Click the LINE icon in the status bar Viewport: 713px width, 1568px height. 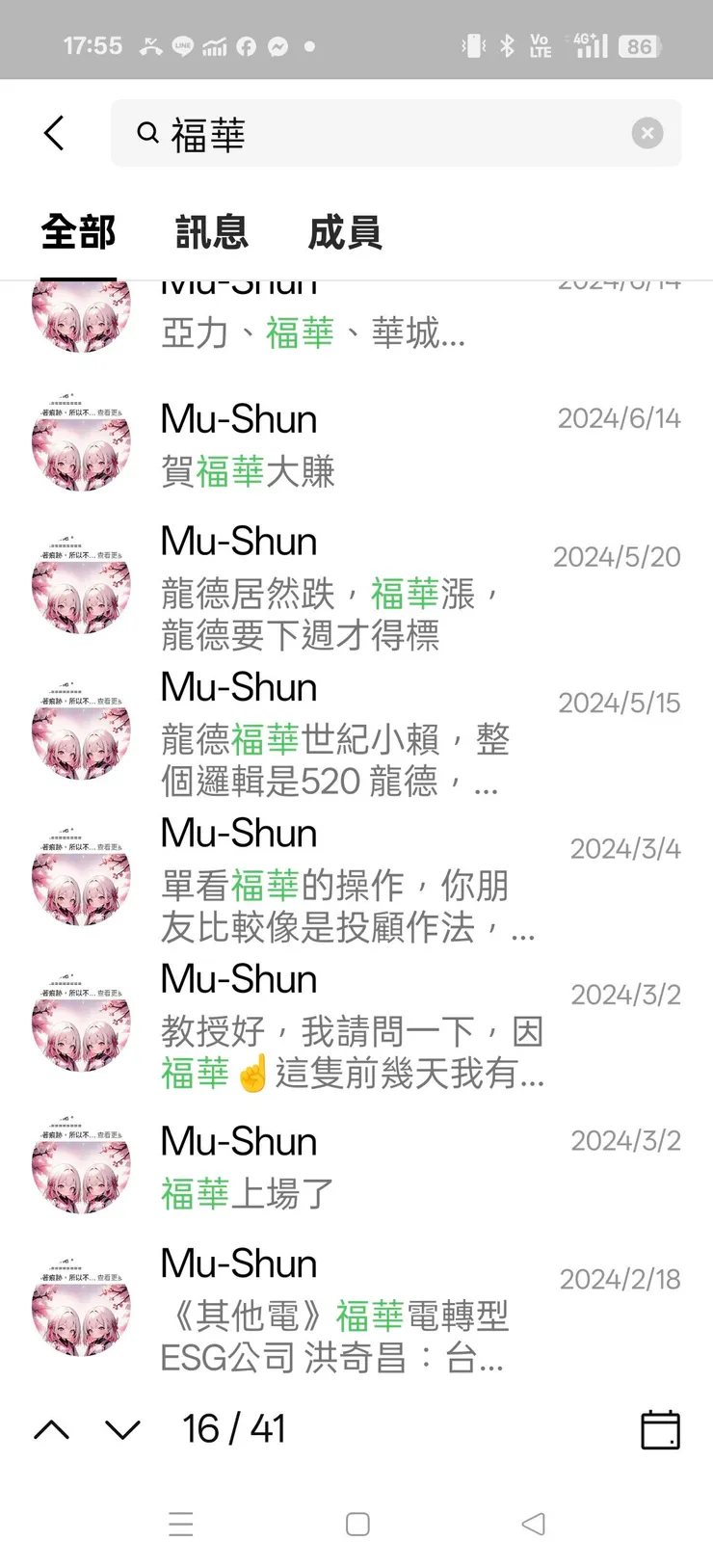point(183,46)
